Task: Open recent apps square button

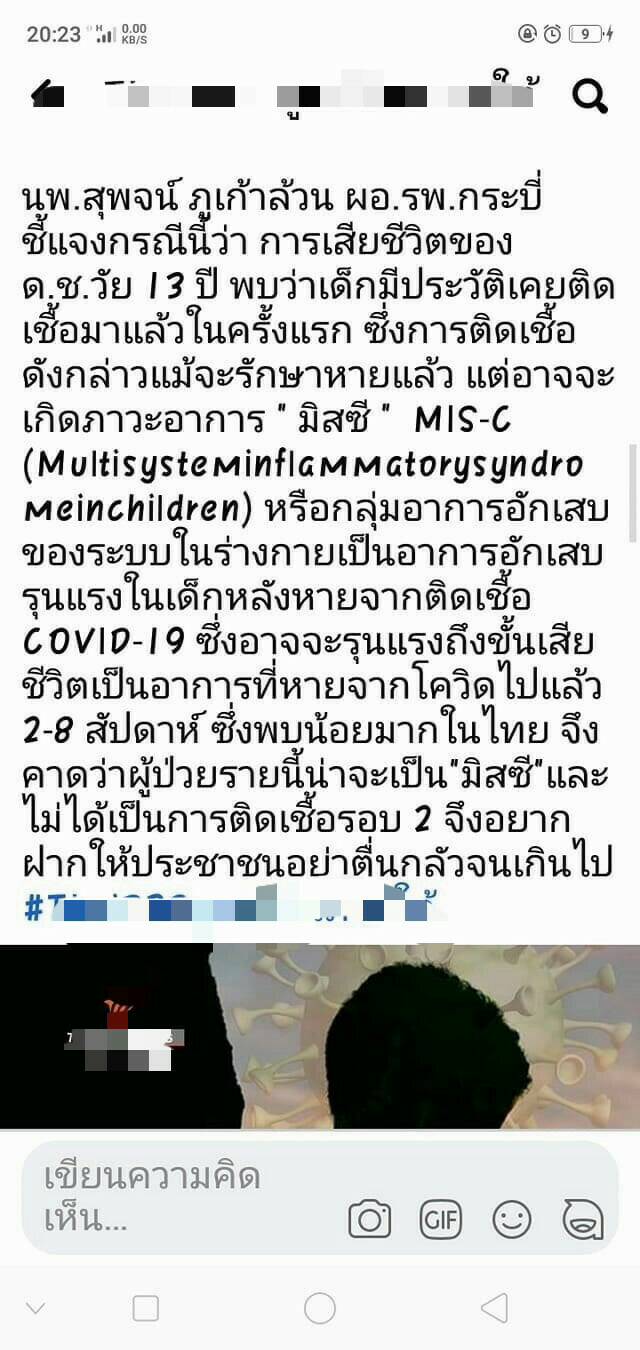Action: tap(146, 1307)
